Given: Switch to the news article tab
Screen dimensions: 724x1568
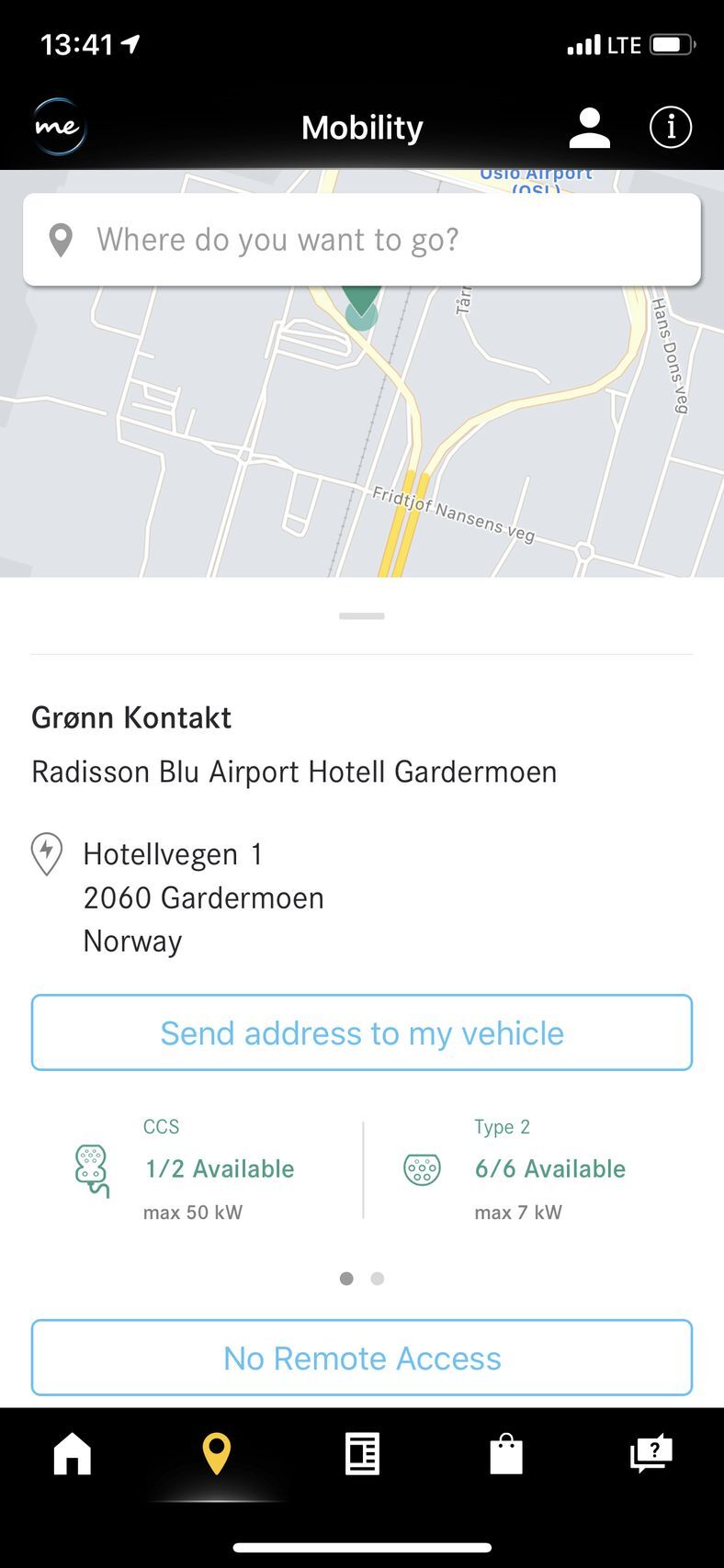Looking at the screenshot, I should coord(362,1454).
